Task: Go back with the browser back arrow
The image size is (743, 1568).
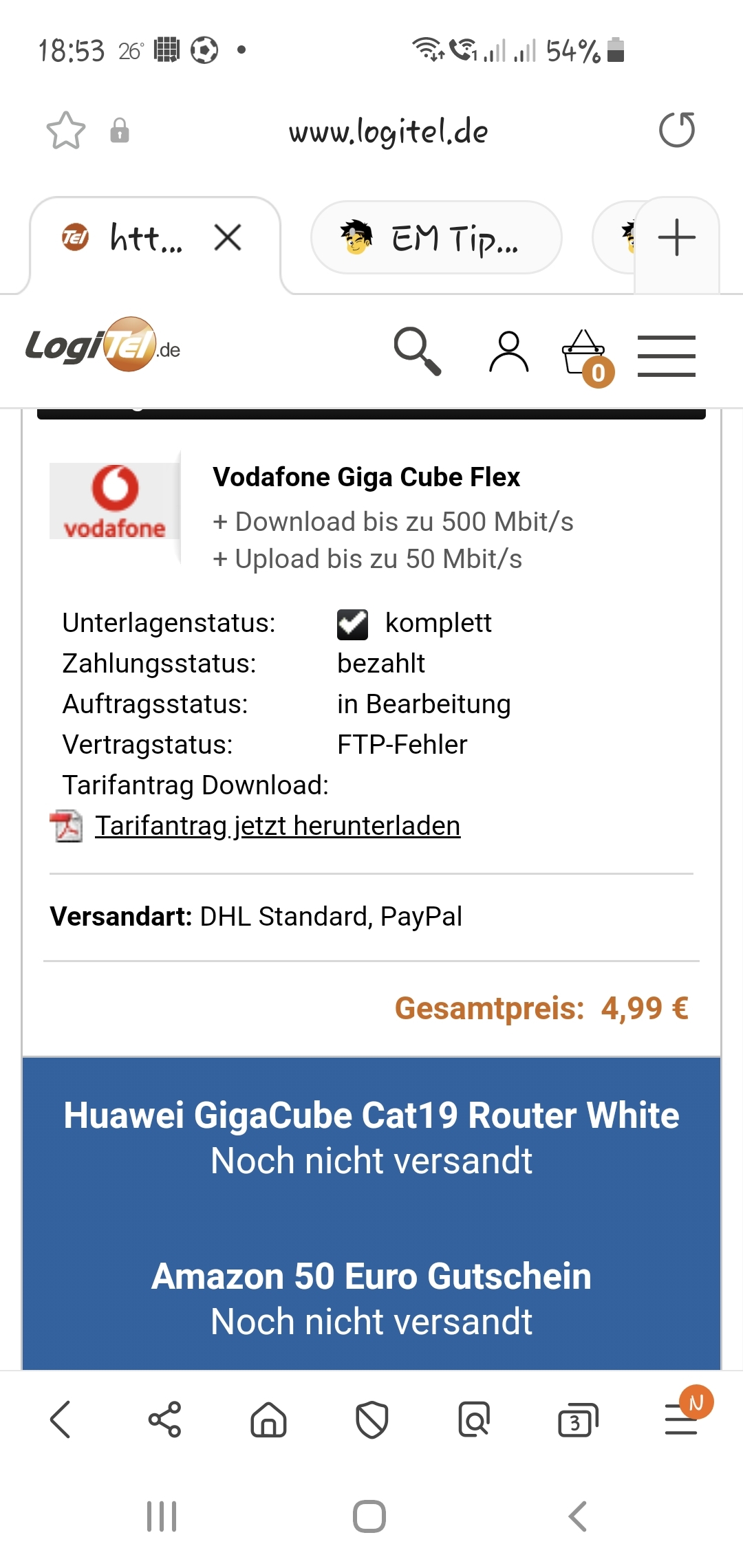Action: [61, 1420]
